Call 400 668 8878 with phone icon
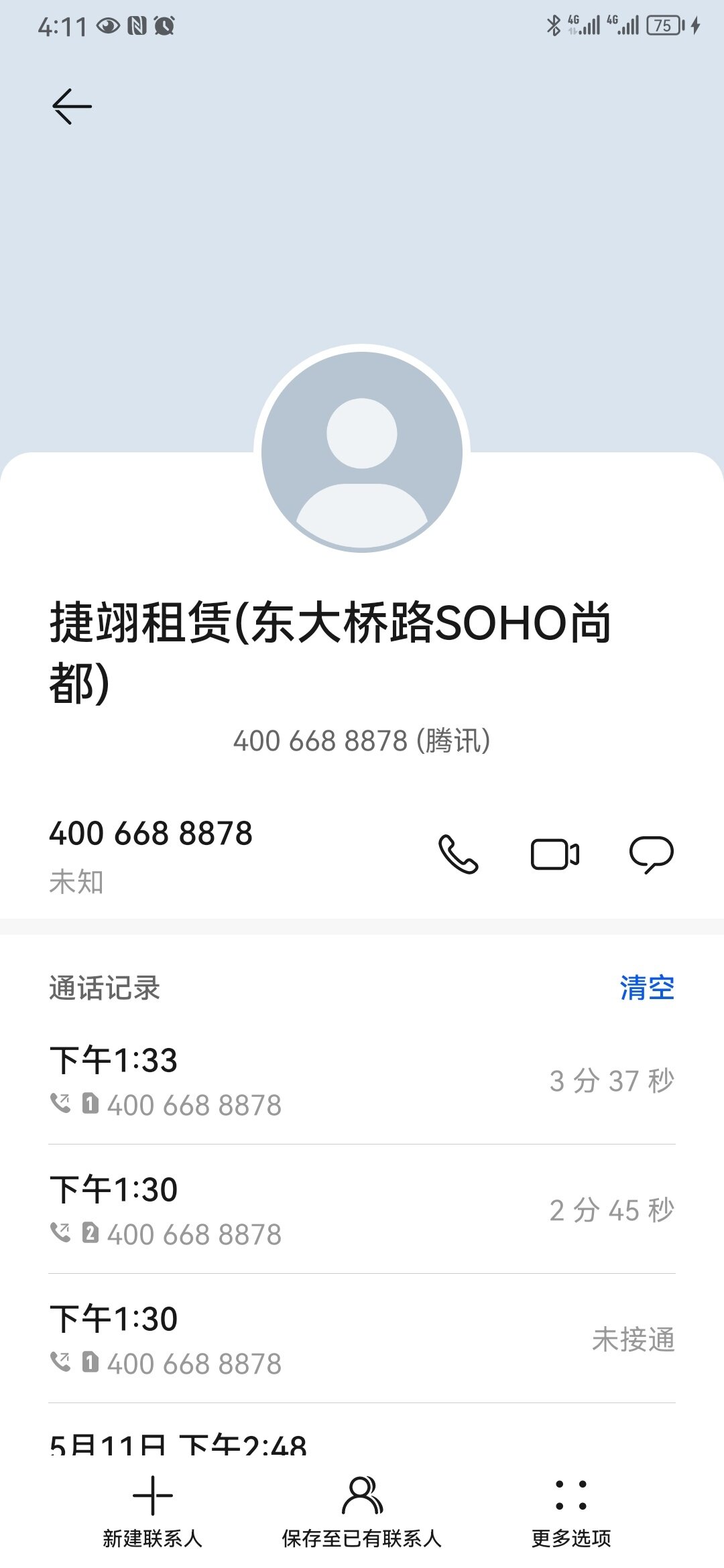724x1568 pixels. (x=459, y=854)
